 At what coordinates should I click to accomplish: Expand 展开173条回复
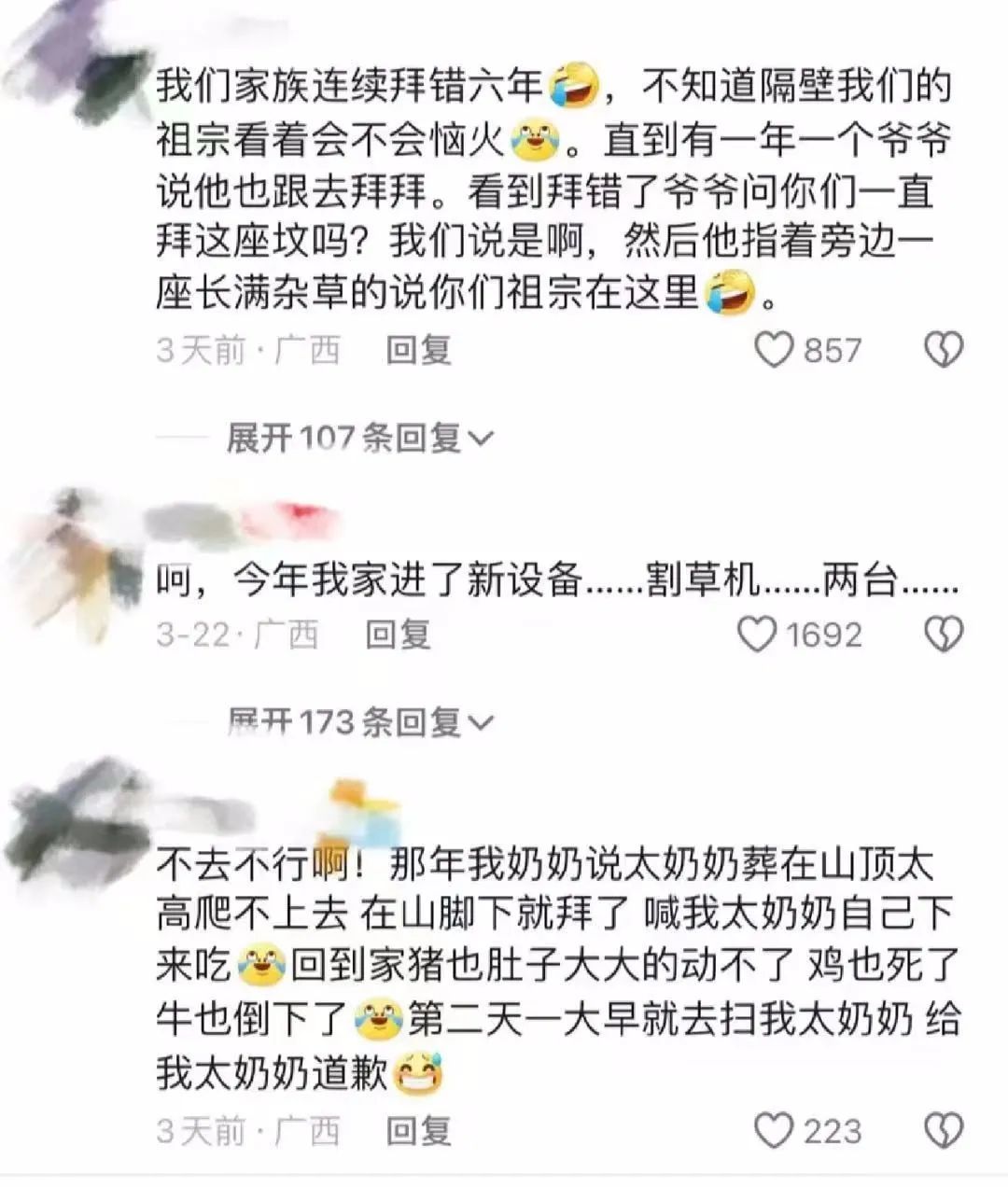[359, 721]
